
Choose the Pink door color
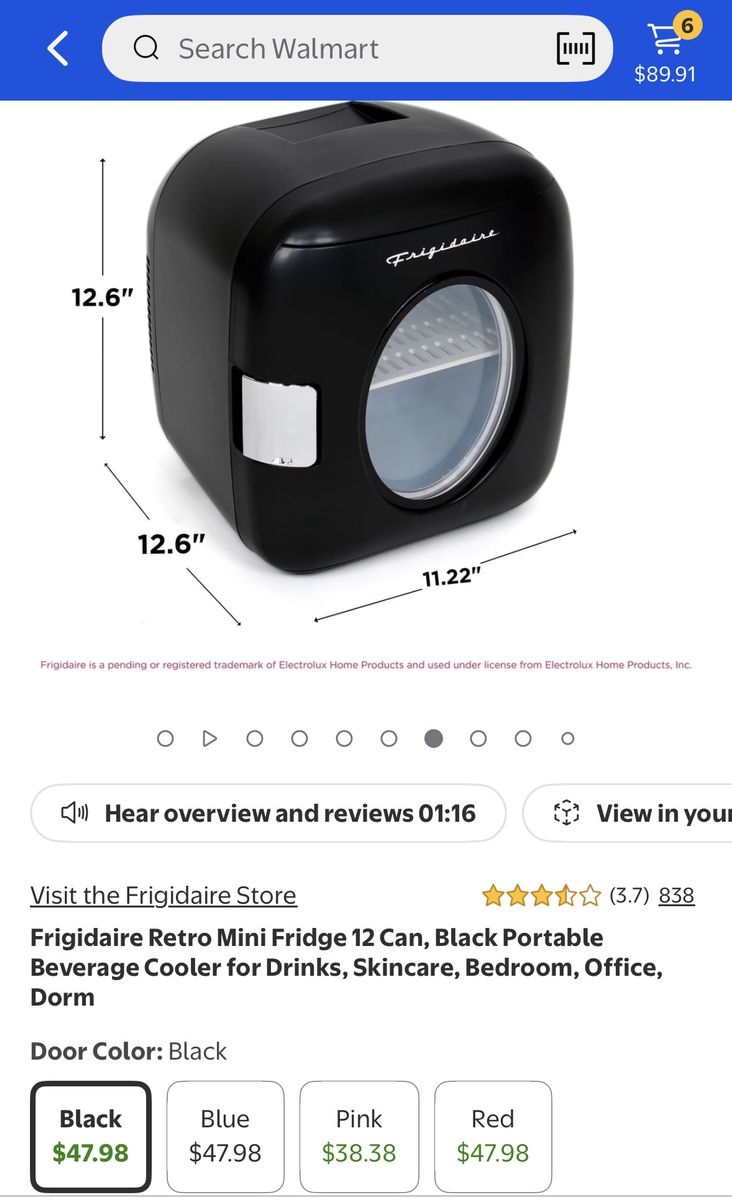(x=359, y=1136)
